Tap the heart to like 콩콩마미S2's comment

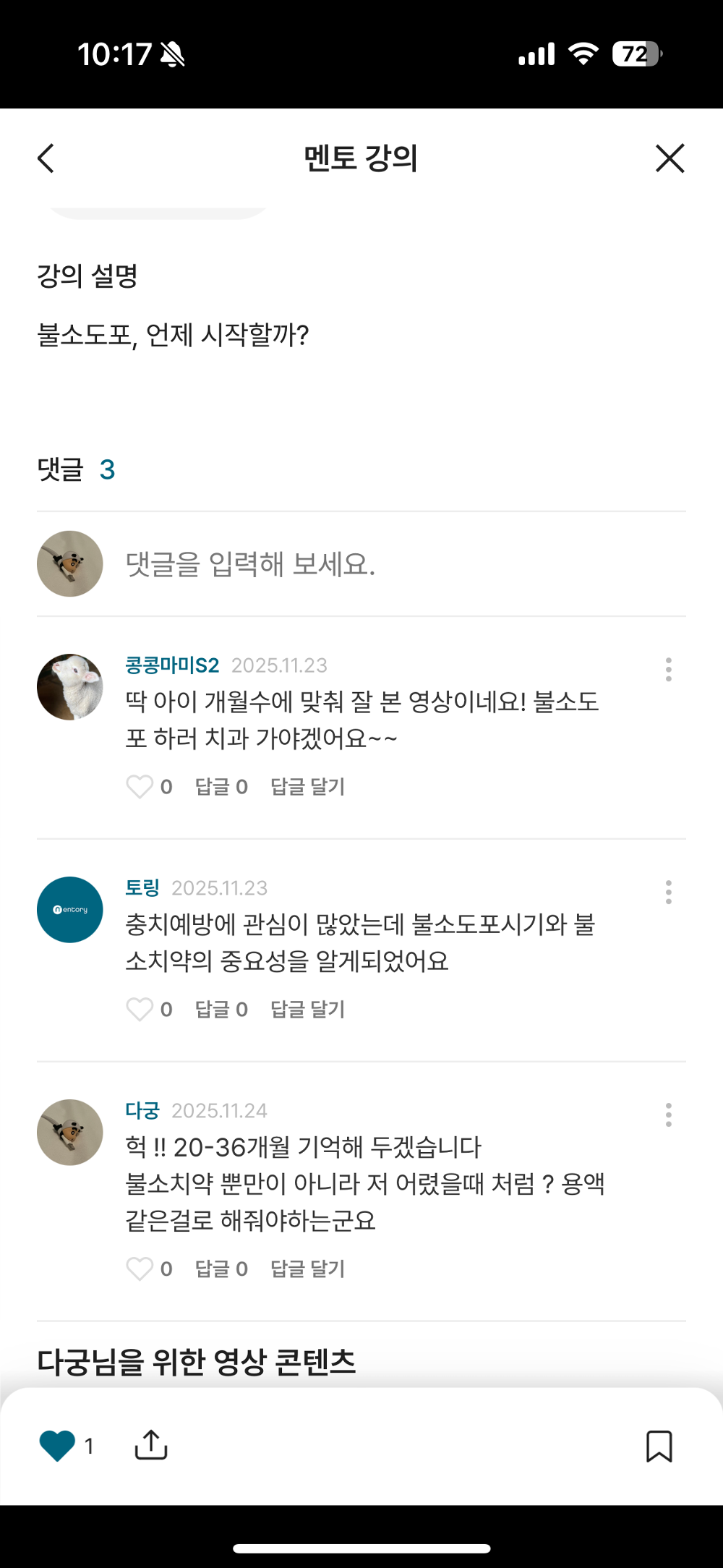point(141,786)
